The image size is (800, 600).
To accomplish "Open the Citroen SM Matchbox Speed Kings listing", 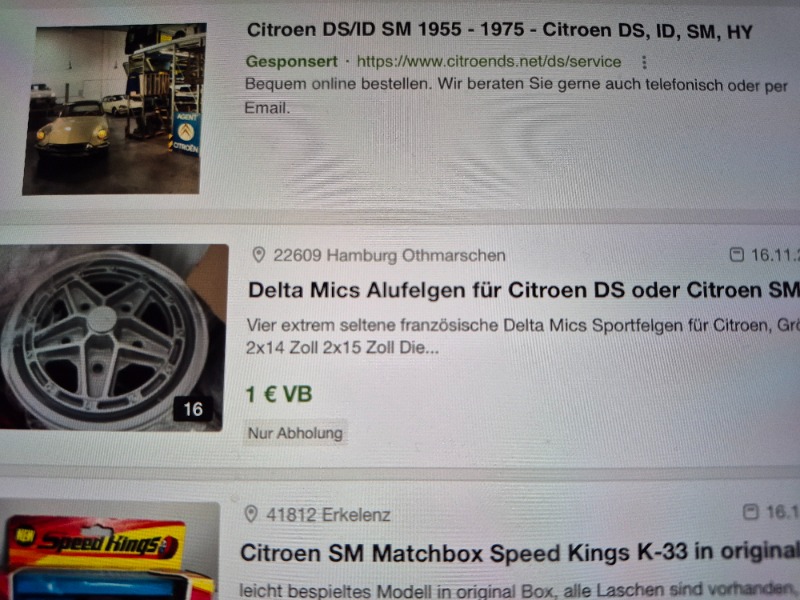I will click(x=519, y=551).
